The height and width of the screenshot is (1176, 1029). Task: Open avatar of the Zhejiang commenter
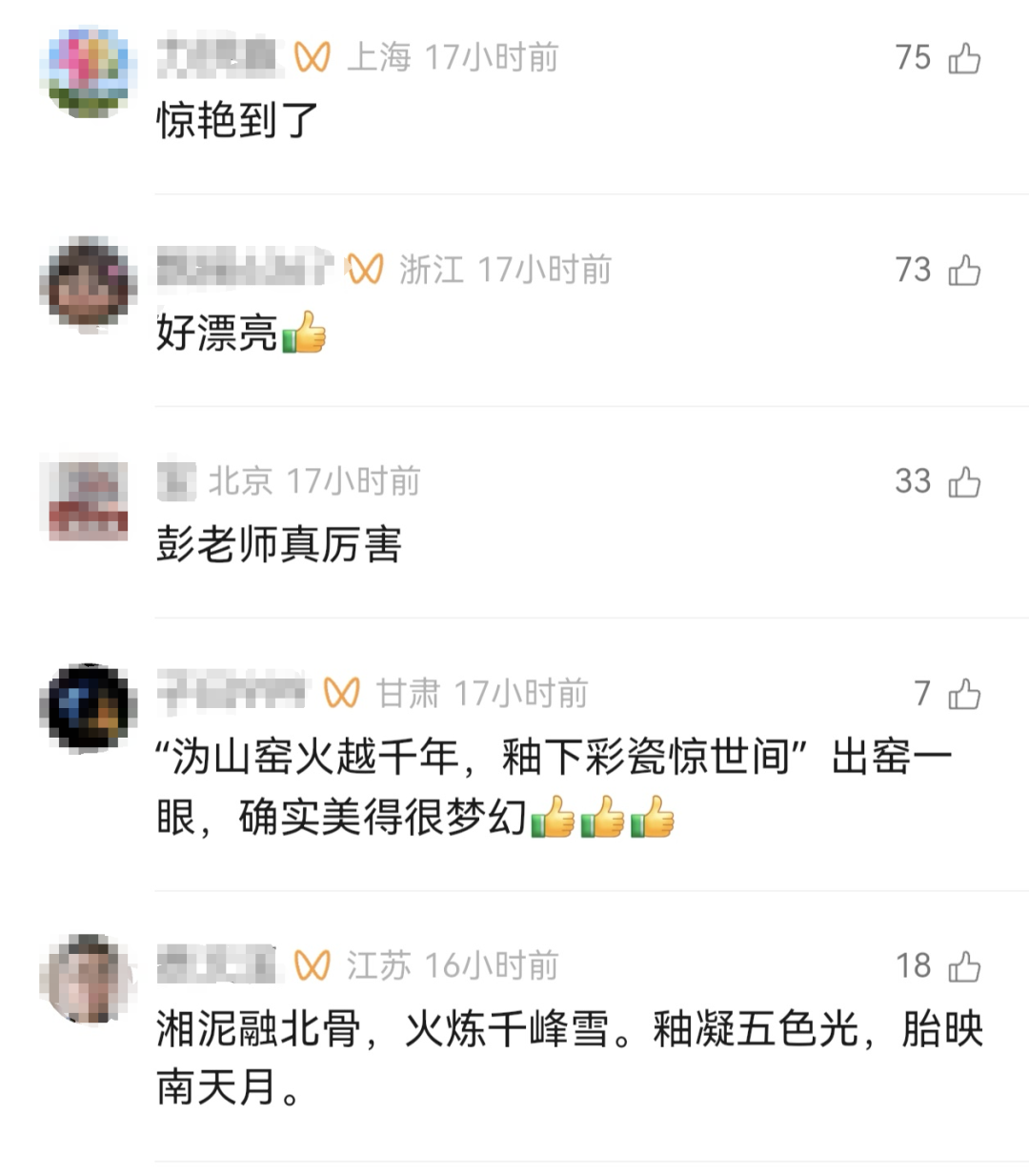(x=89, y=284)
